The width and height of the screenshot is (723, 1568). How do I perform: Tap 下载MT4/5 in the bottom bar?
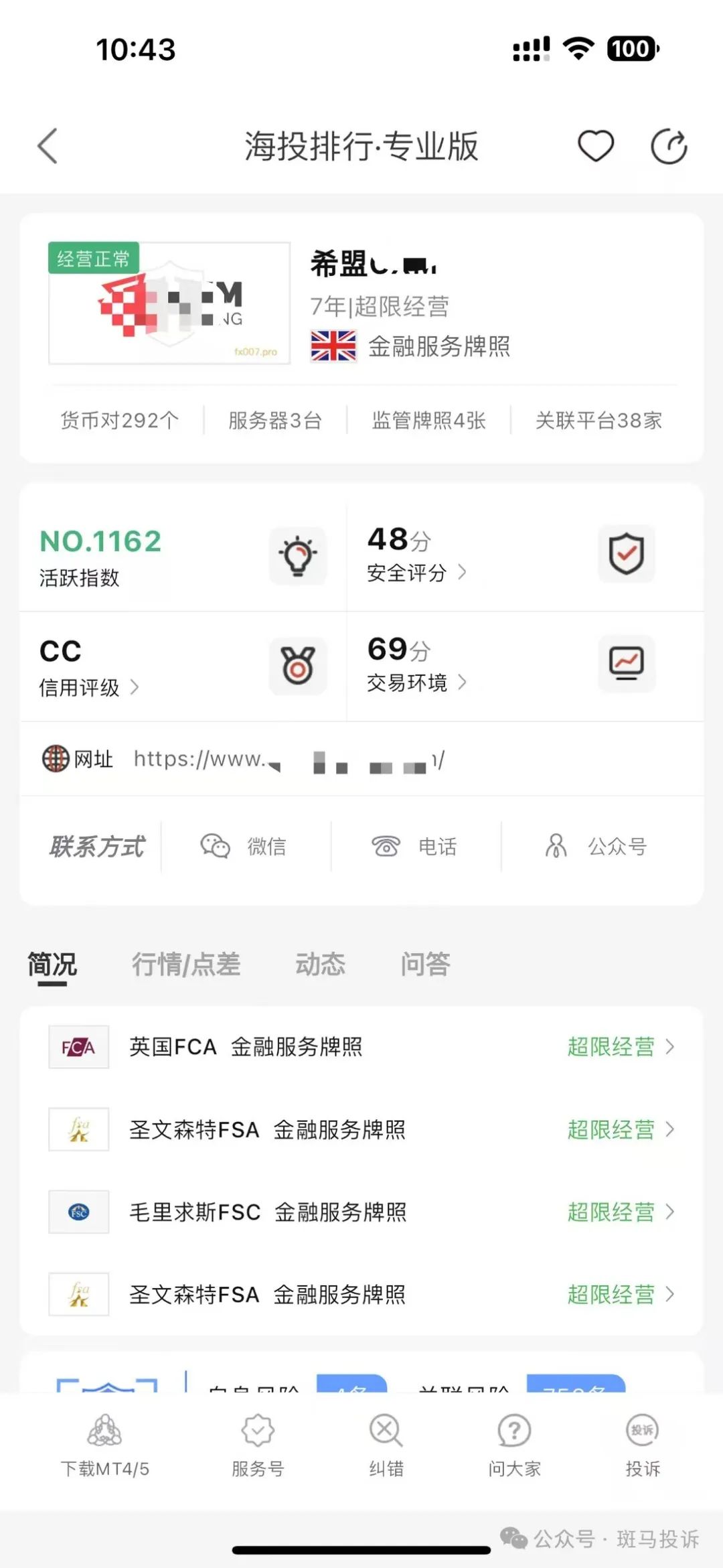105,1445
